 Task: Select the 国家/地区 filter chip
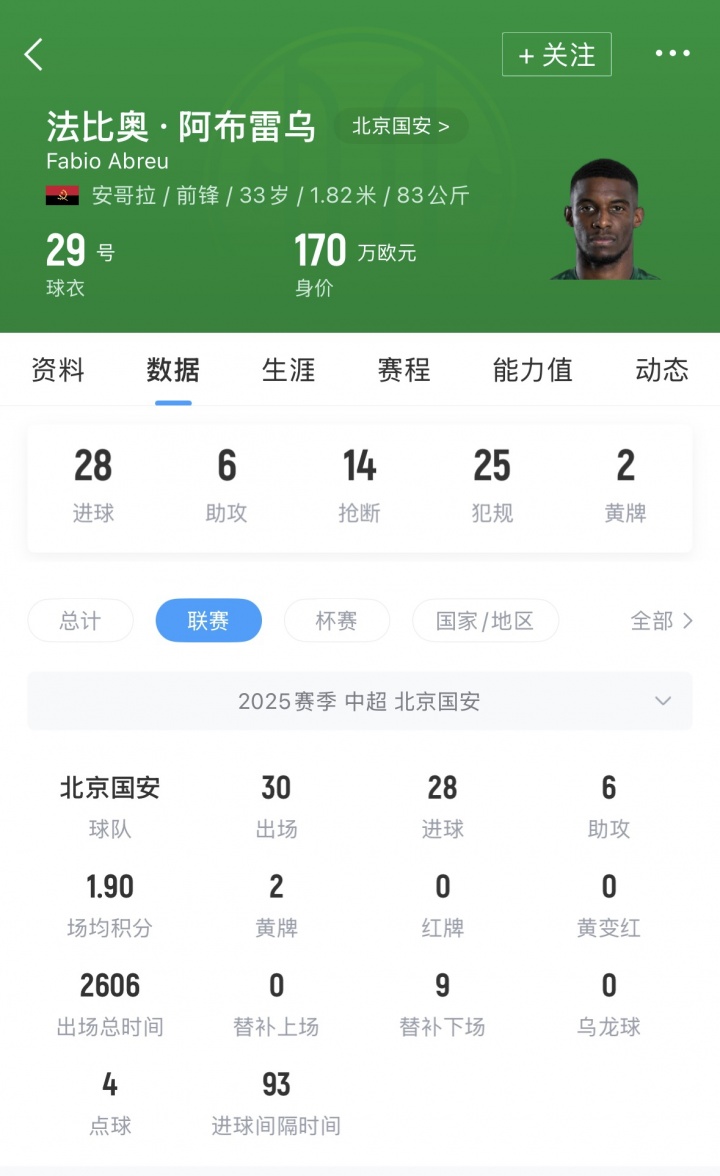tap(485, 620)
